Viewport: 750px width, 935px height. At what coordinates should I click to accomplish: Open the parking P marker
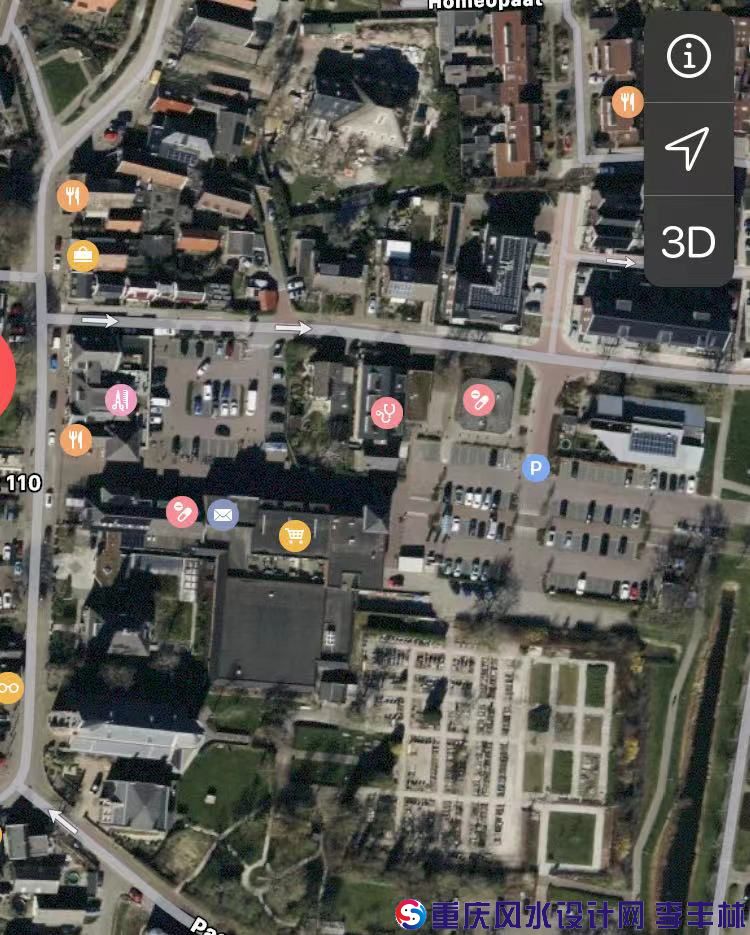[536, 467]
